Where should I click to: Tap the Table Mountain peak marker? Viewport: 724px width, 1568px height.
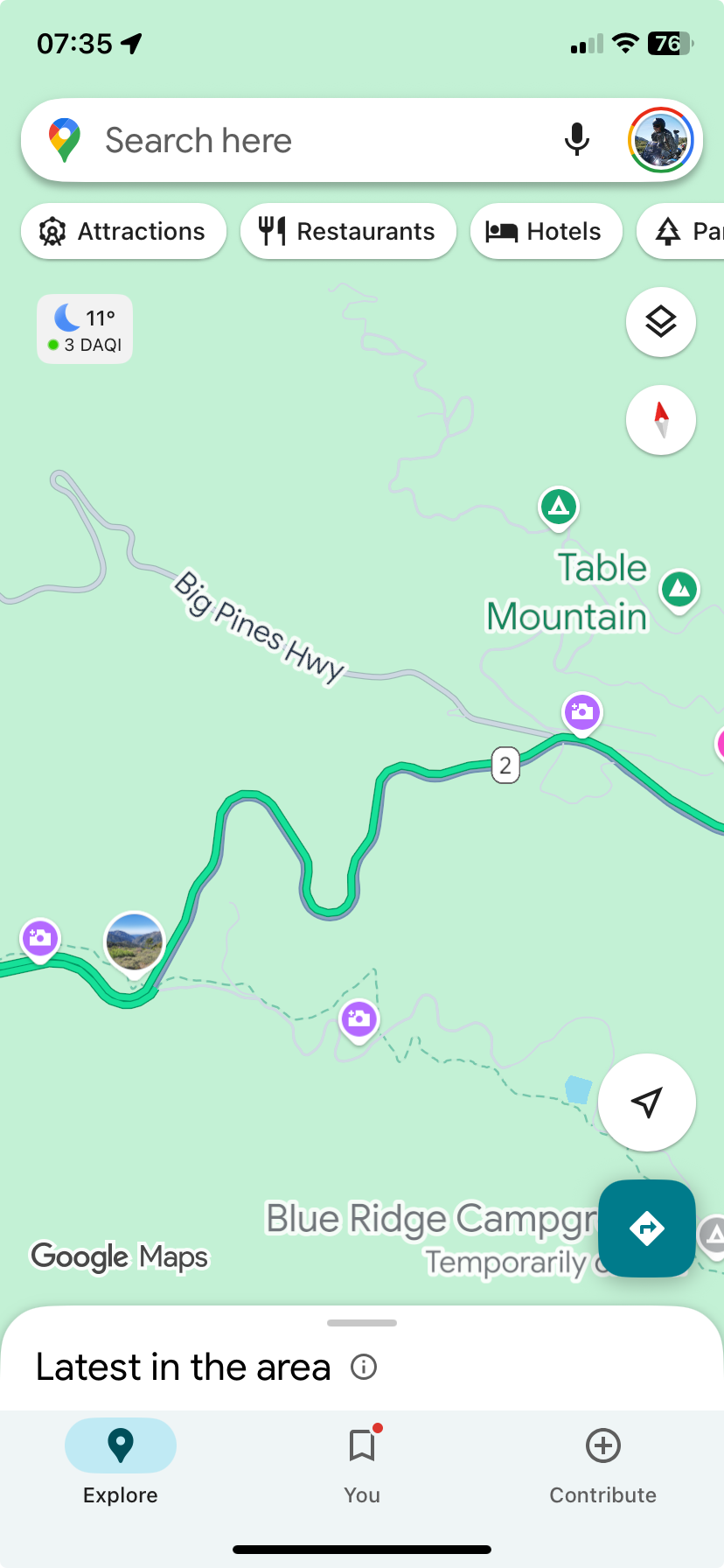point(679,590)
